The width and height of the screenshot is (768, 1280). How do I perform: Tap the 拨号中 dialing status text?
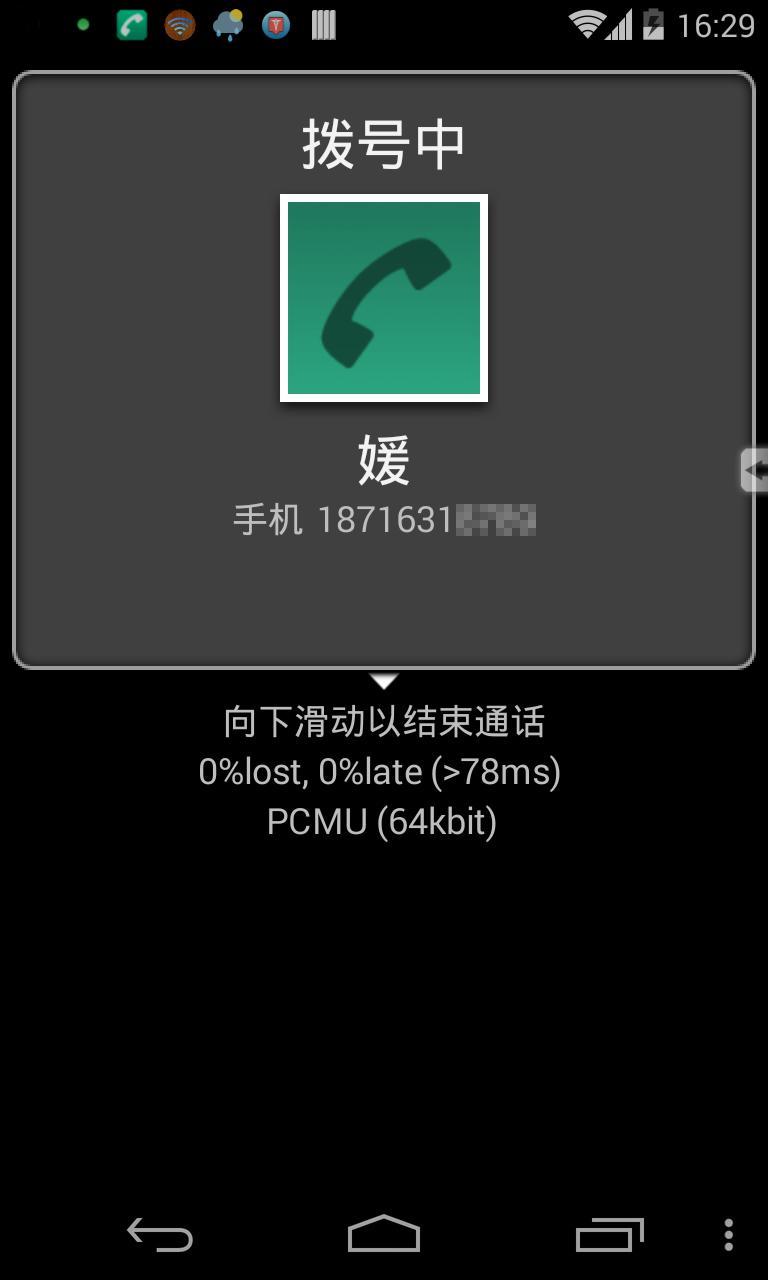(383, 142)
